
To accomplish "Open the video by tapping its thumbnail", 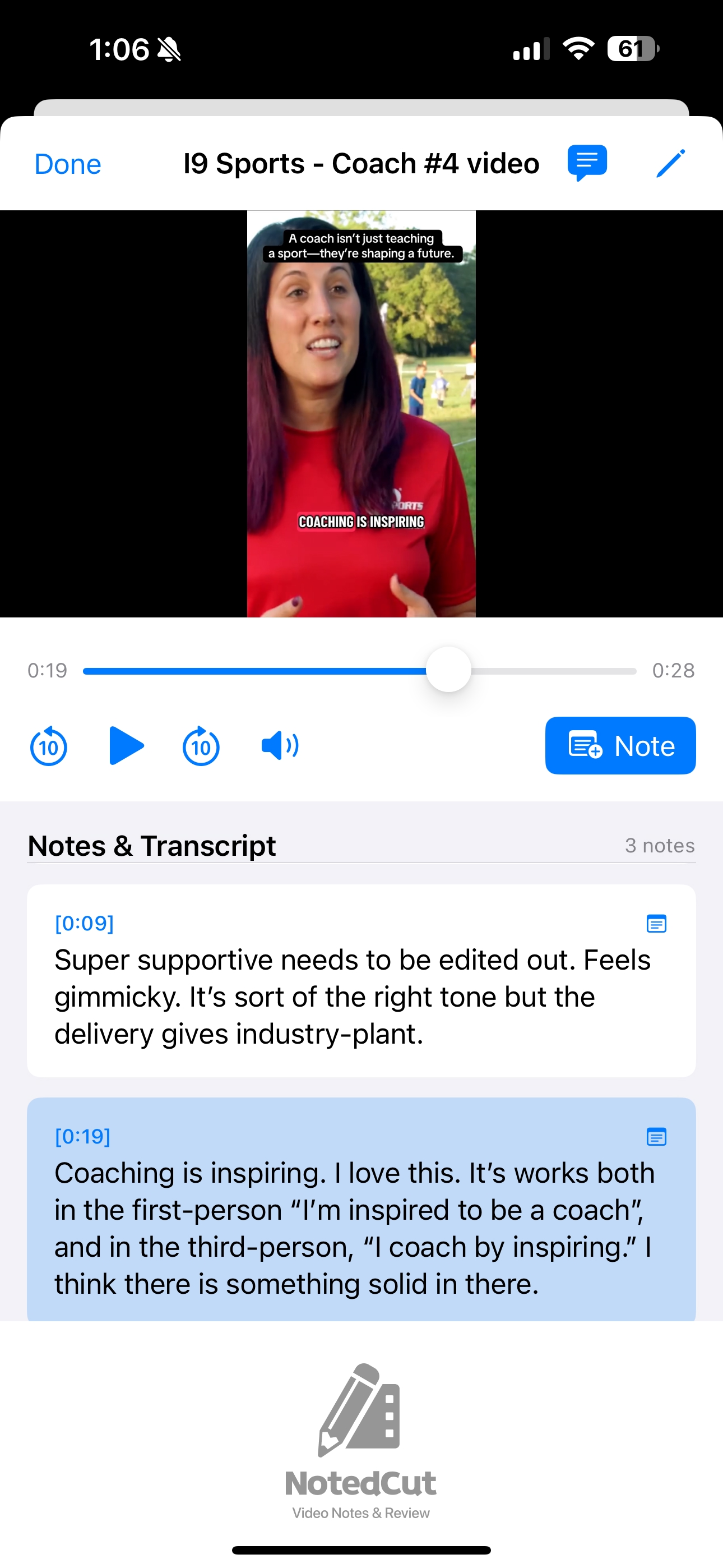I will click(361, 414).
